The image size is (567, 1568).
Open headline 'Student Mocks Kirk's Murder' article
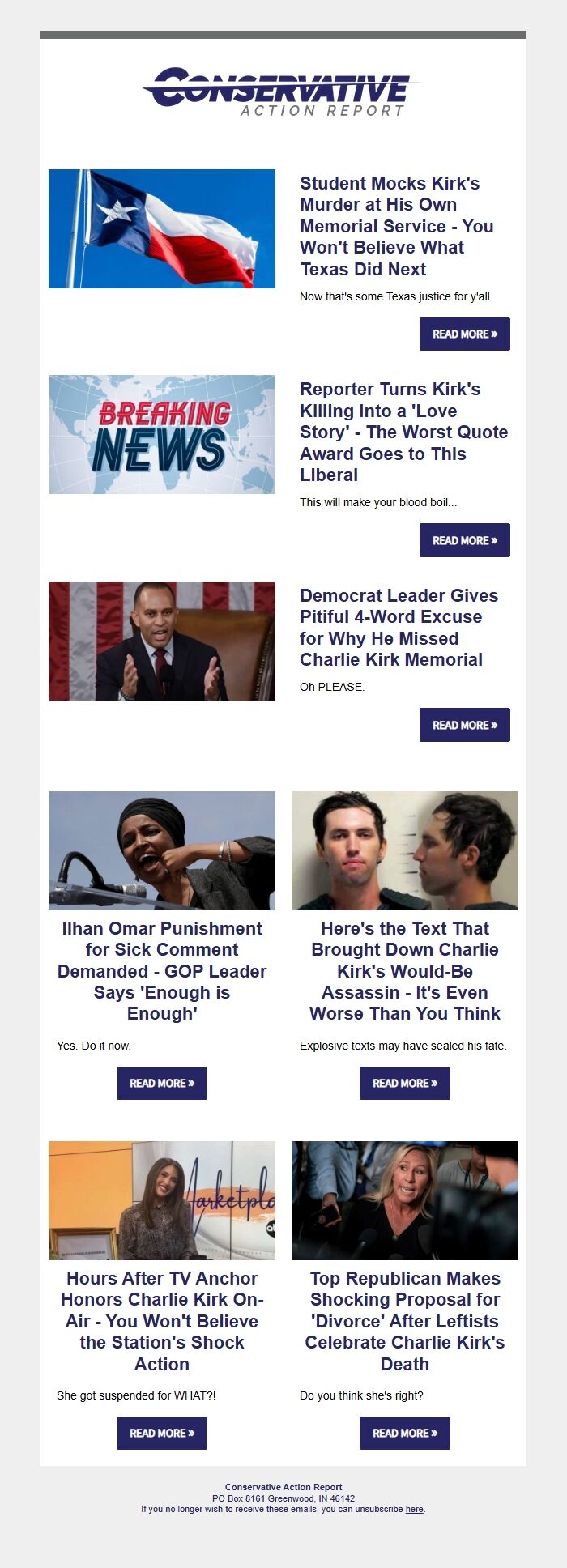tap(396, 226)
